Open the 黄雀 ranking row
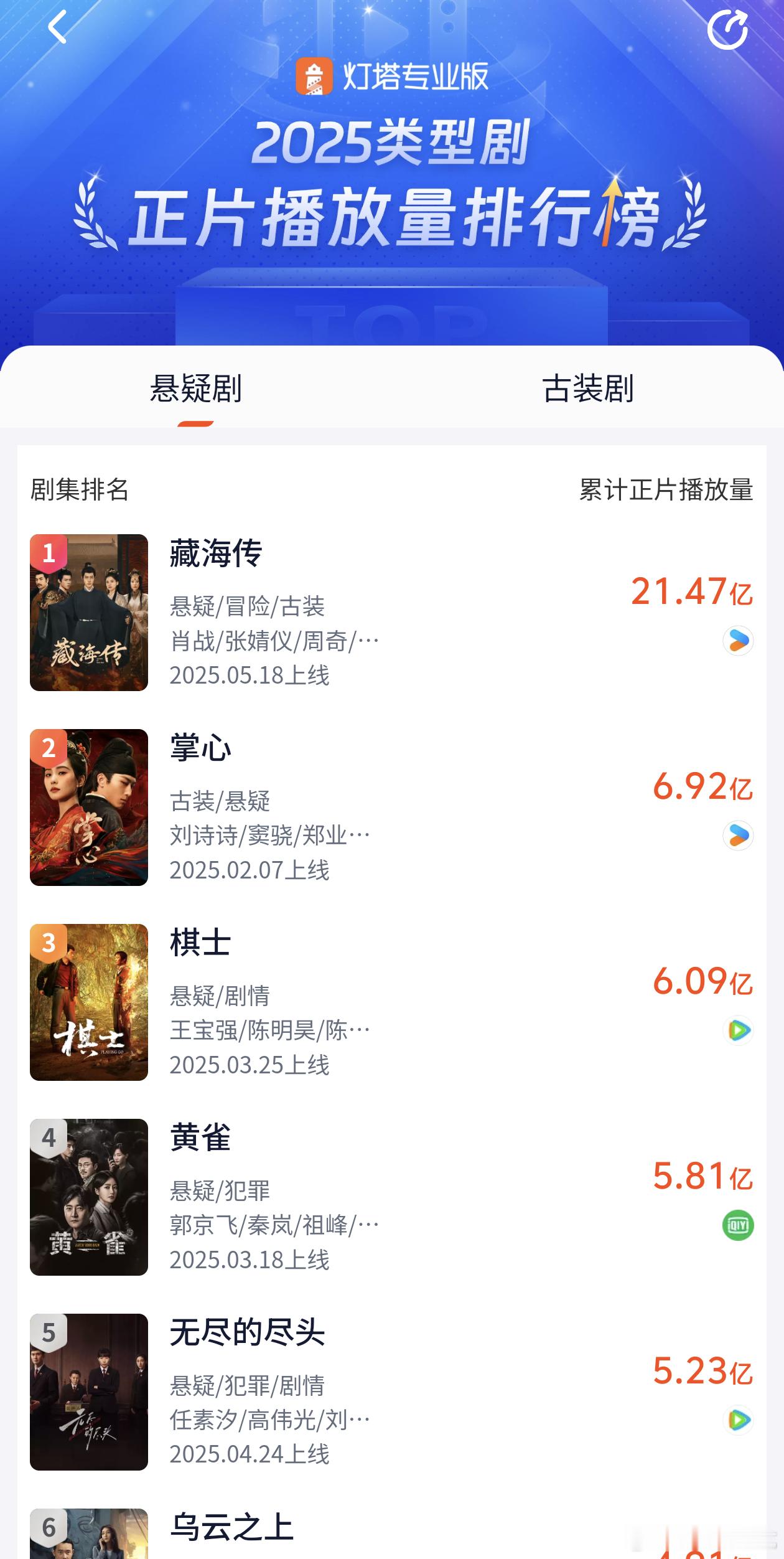This screenshot has width=784, height=1559. [x=392, y=1197]
